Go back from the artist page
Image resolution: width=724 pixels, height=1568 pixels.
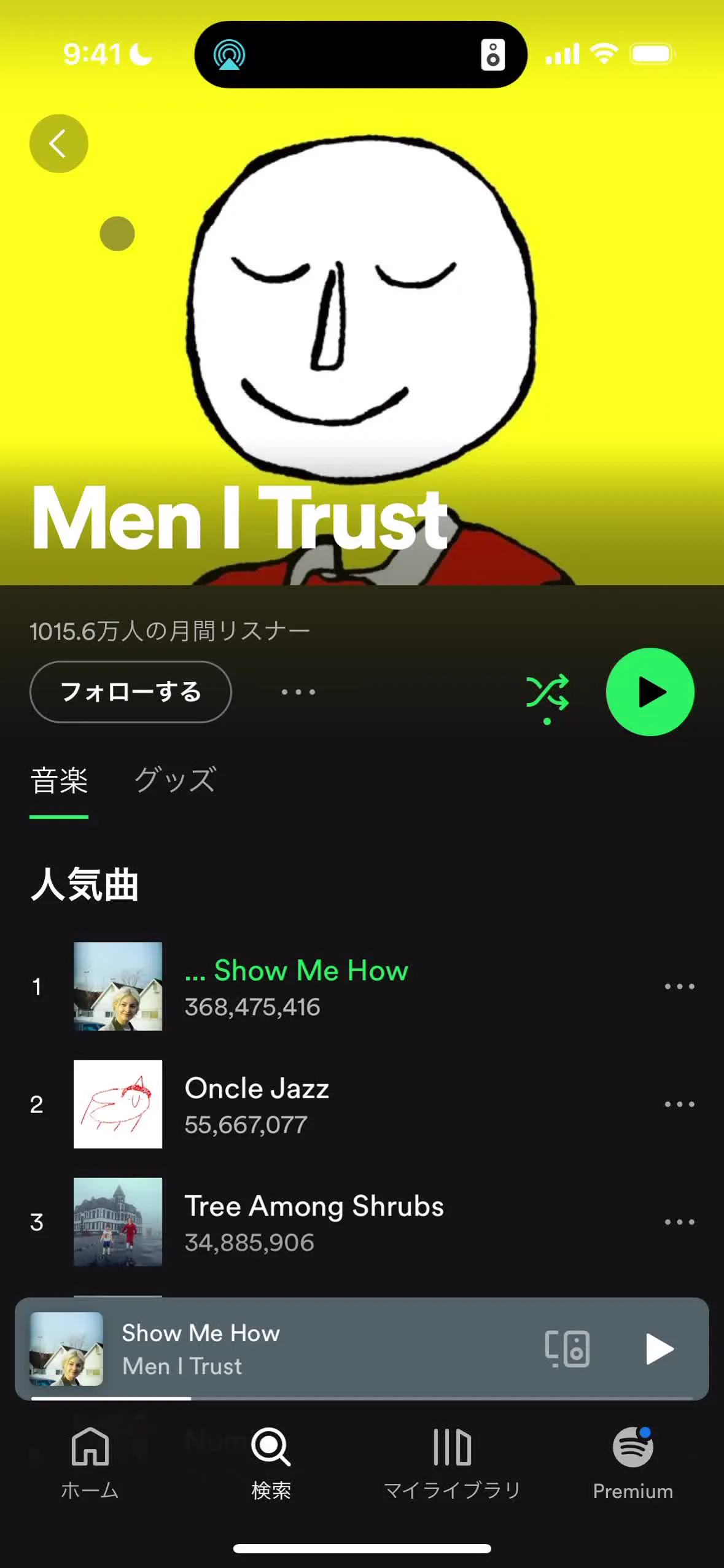point(58,144)
